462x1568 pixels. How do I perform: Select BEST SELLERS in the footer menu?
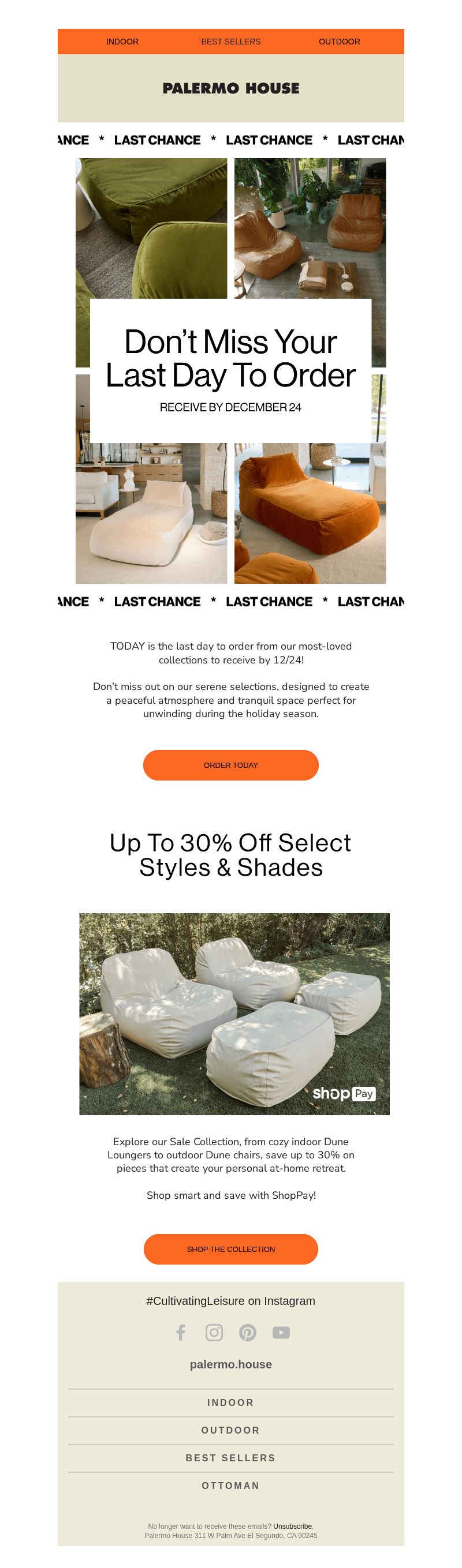230,1457
